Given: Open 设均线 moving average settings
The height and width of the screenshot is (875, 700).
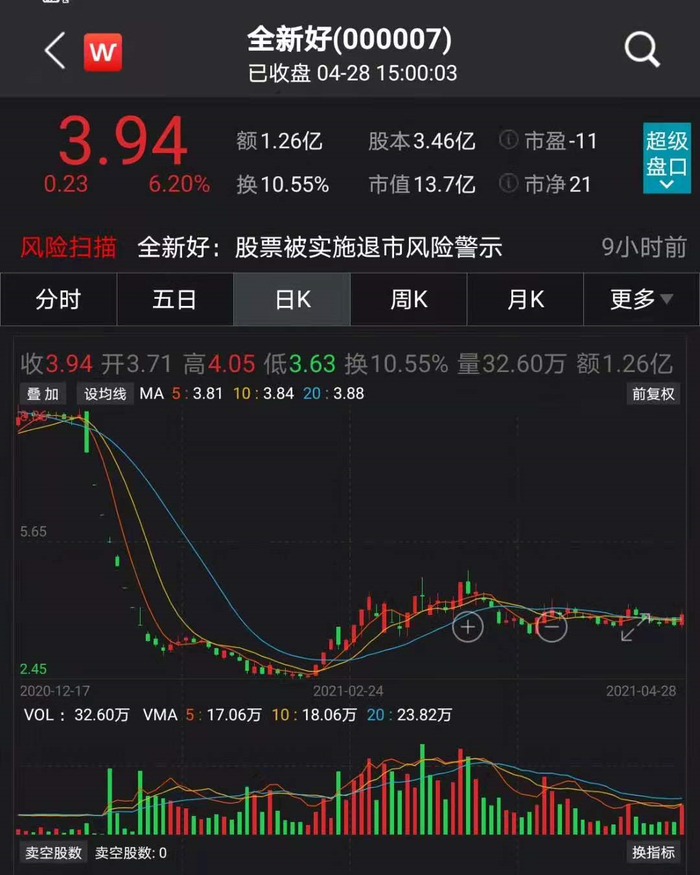Looking at the screenshot, I should [105, 394].
